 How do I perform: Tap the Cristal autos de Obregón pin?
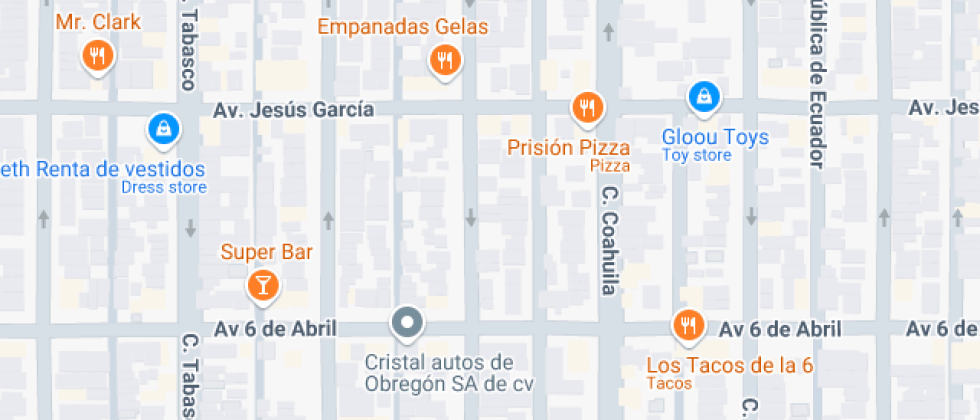click(407, 322)
